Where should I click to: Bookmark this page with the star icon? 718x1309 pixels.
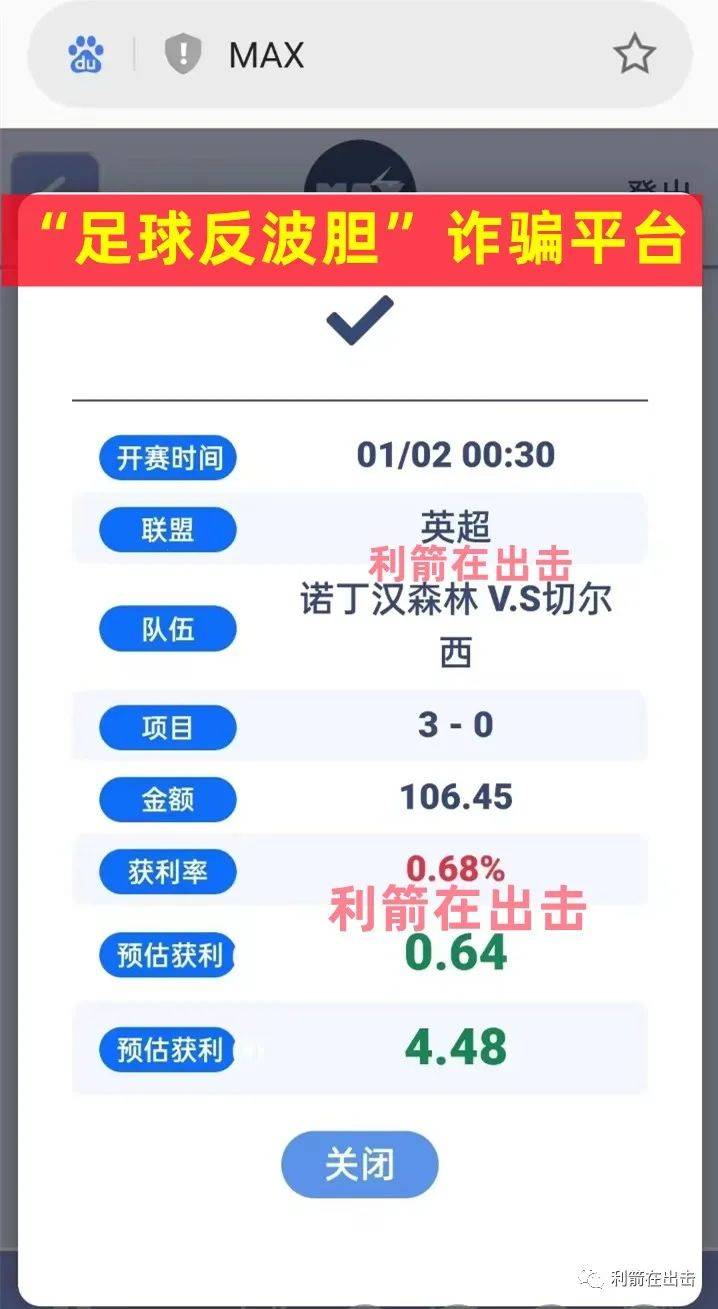(634, 54)
